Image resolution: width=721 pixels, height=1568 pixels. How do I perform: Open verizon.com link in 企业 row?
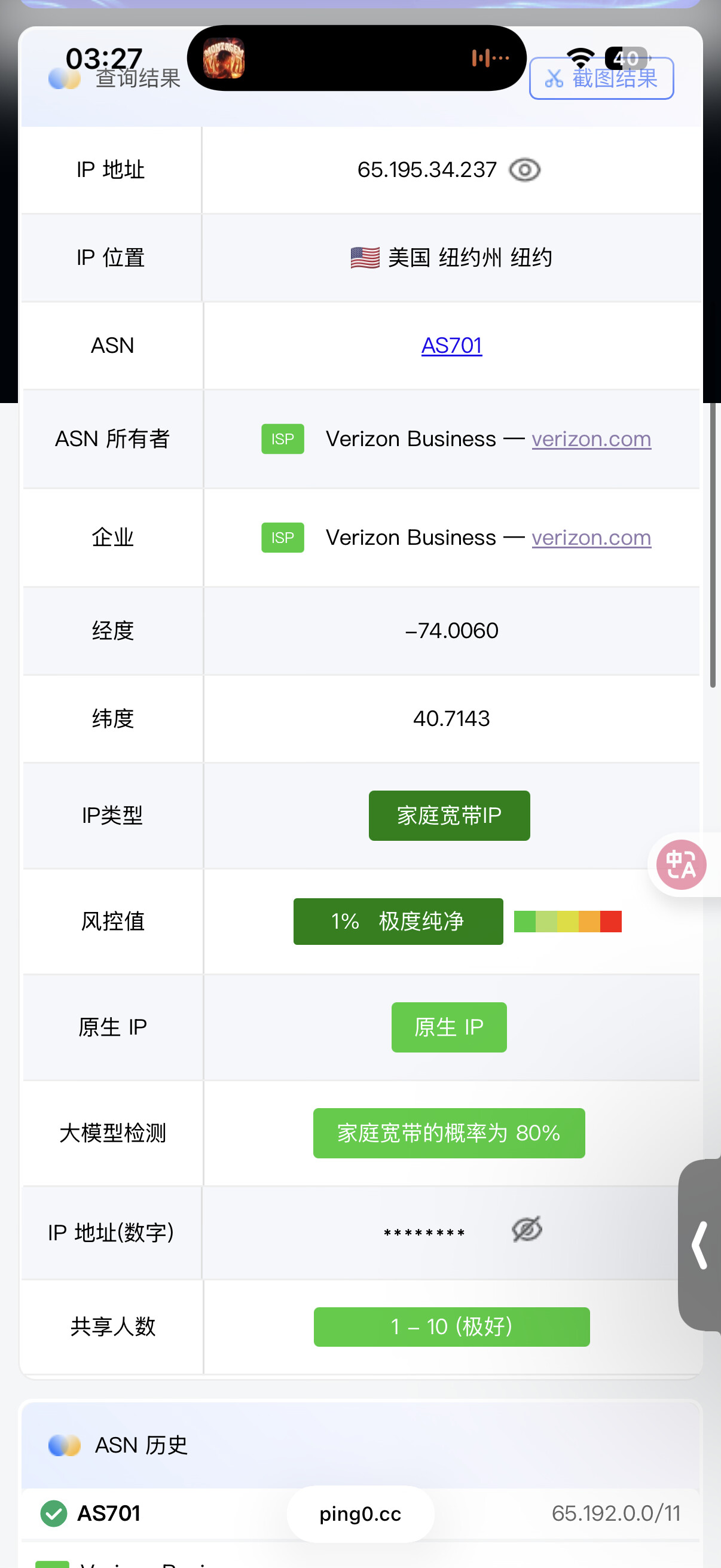click(x=591, y=538)
